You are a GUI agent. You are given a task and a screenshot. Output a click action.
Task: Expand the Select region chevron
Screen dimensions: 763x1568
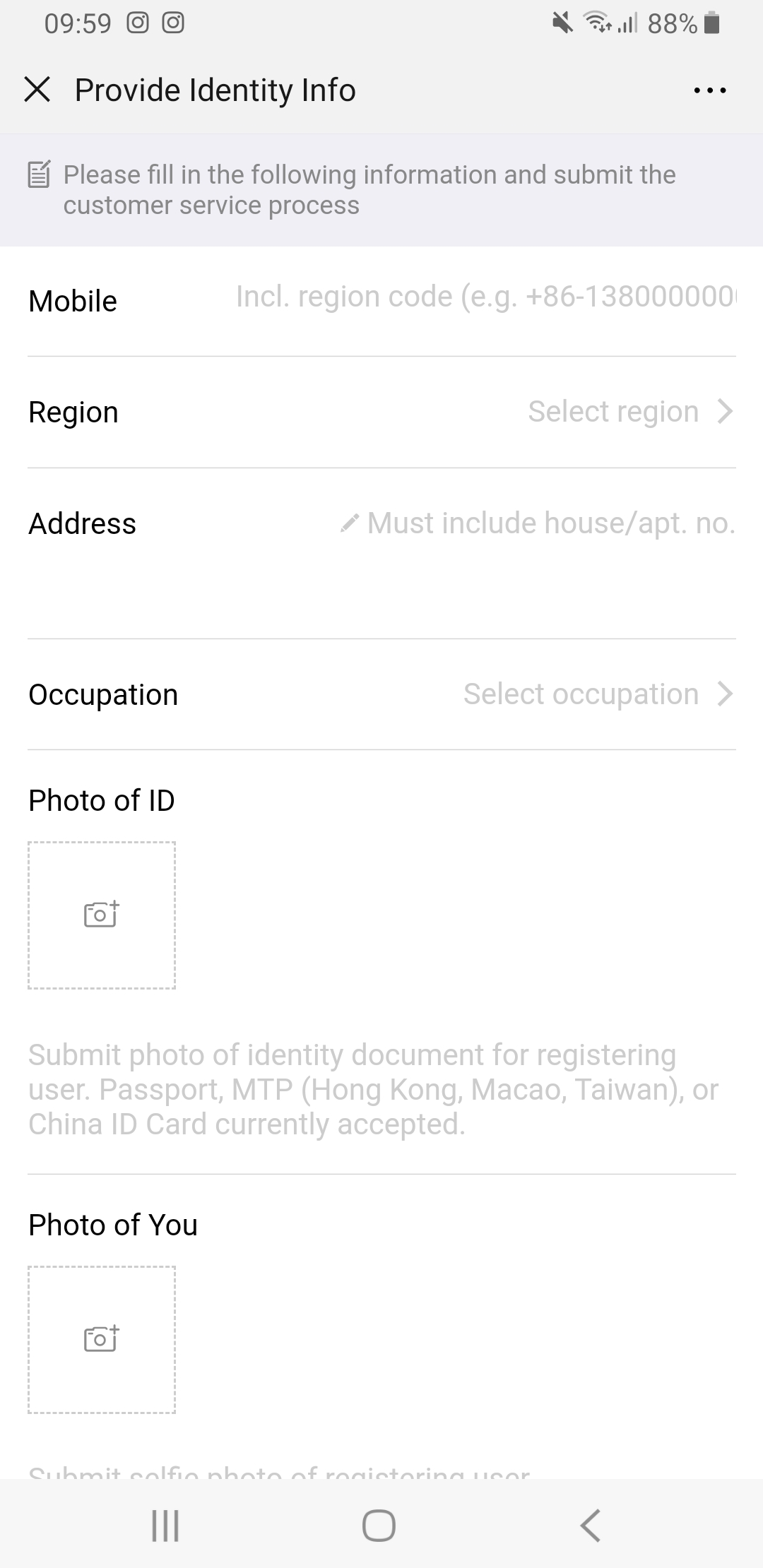tap(725, 412)
